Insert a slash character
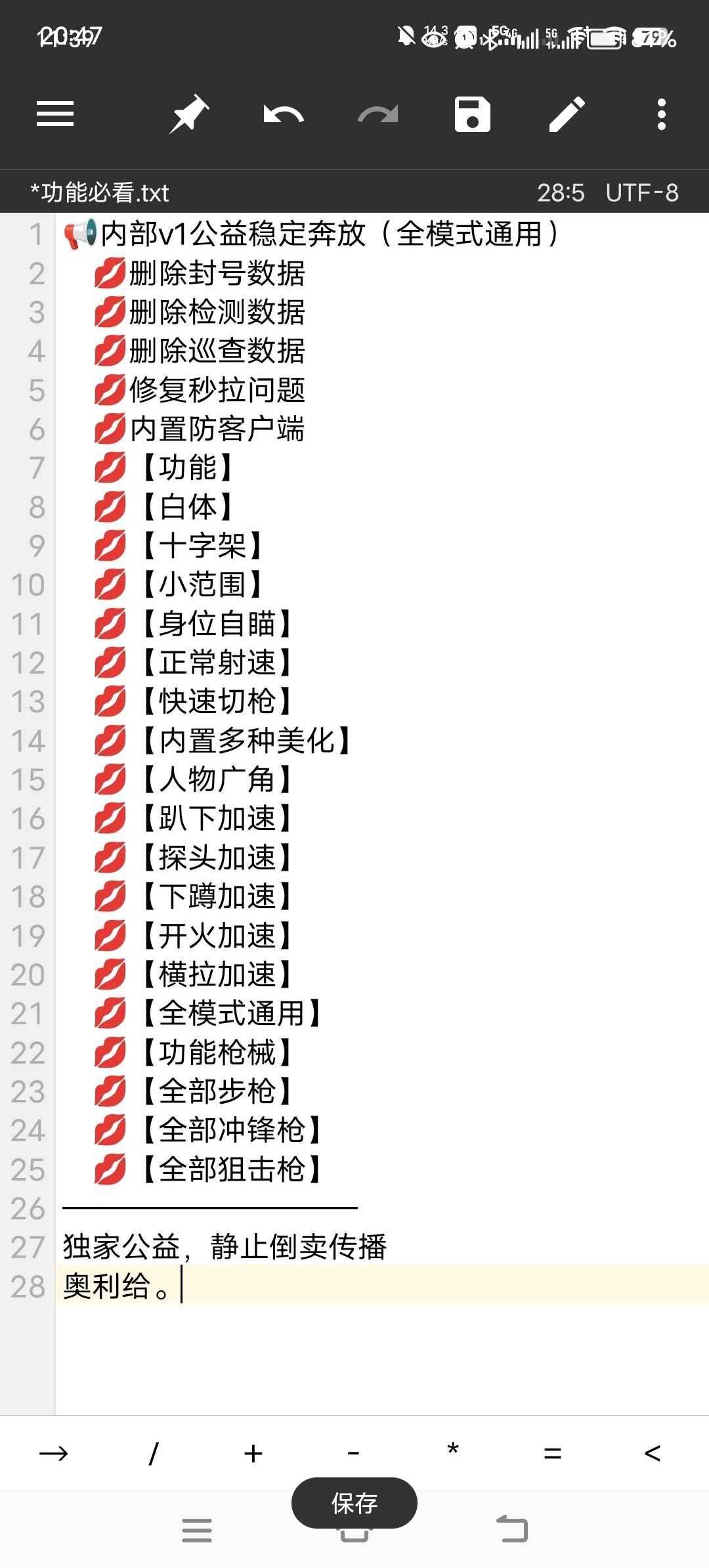 pyautogui.click(x=154, y=1454)
